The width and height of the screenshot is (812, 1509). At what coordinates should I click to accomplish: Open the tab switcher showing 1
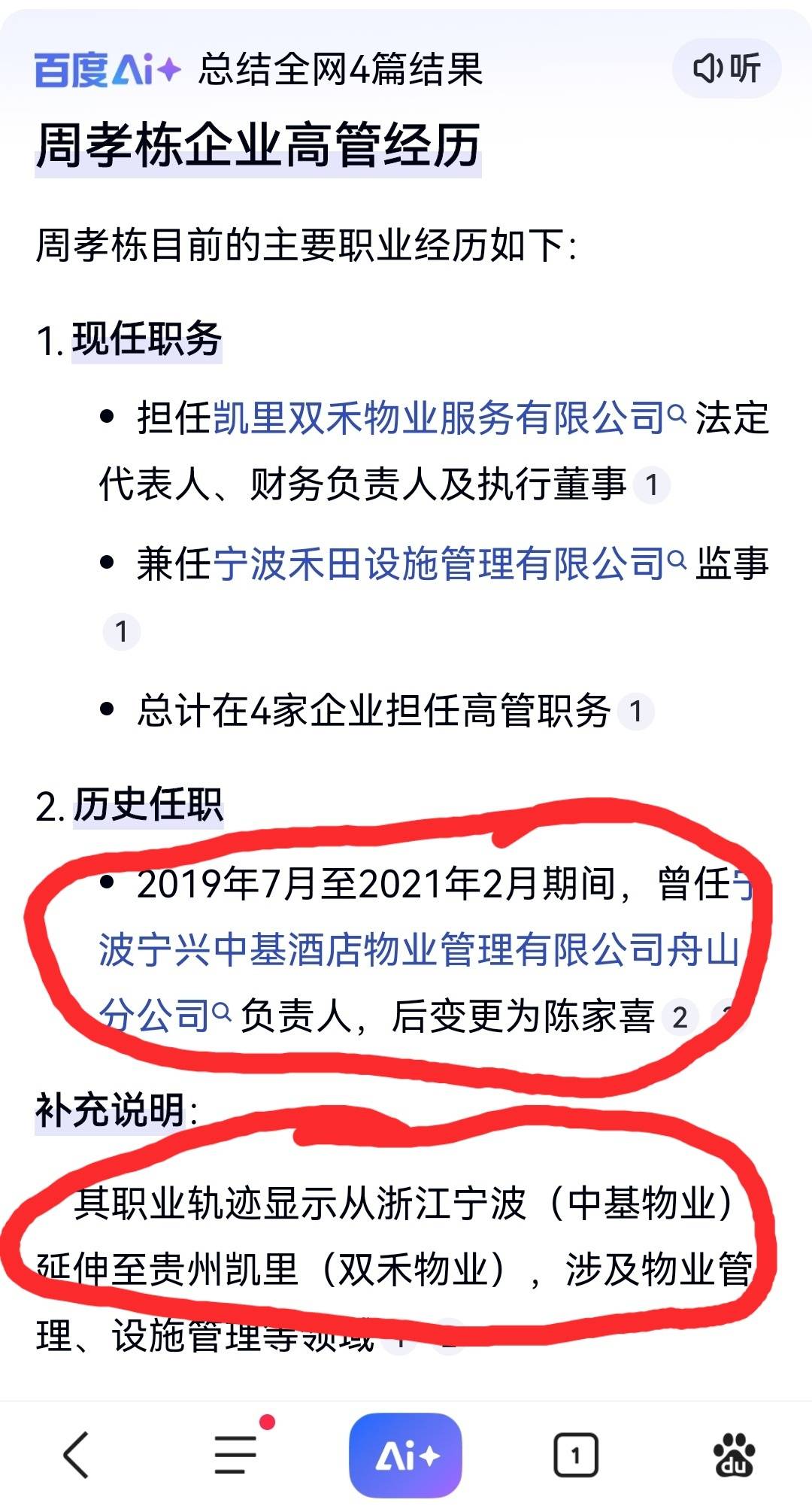click(x=575, y=1456)
